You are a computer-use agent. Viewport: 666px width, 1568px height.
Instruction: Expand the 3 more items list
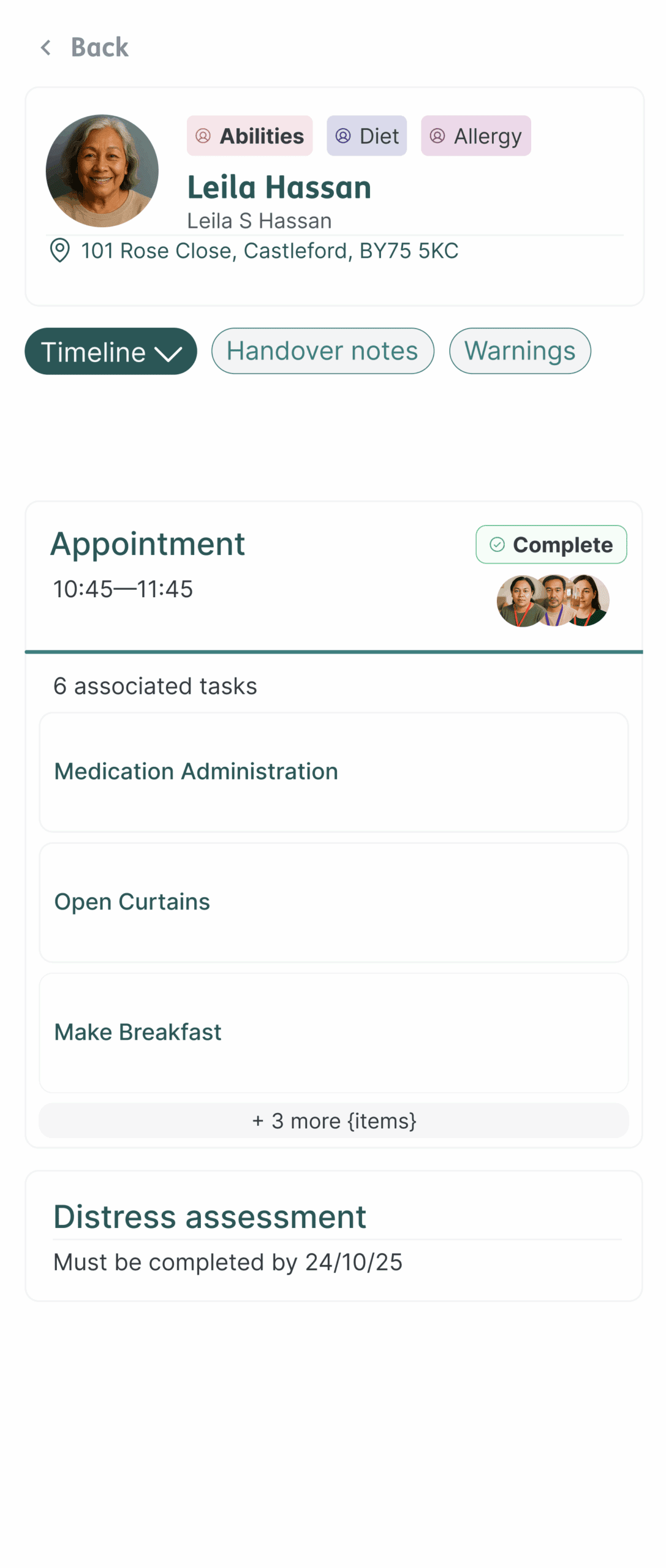[334, 1120]
